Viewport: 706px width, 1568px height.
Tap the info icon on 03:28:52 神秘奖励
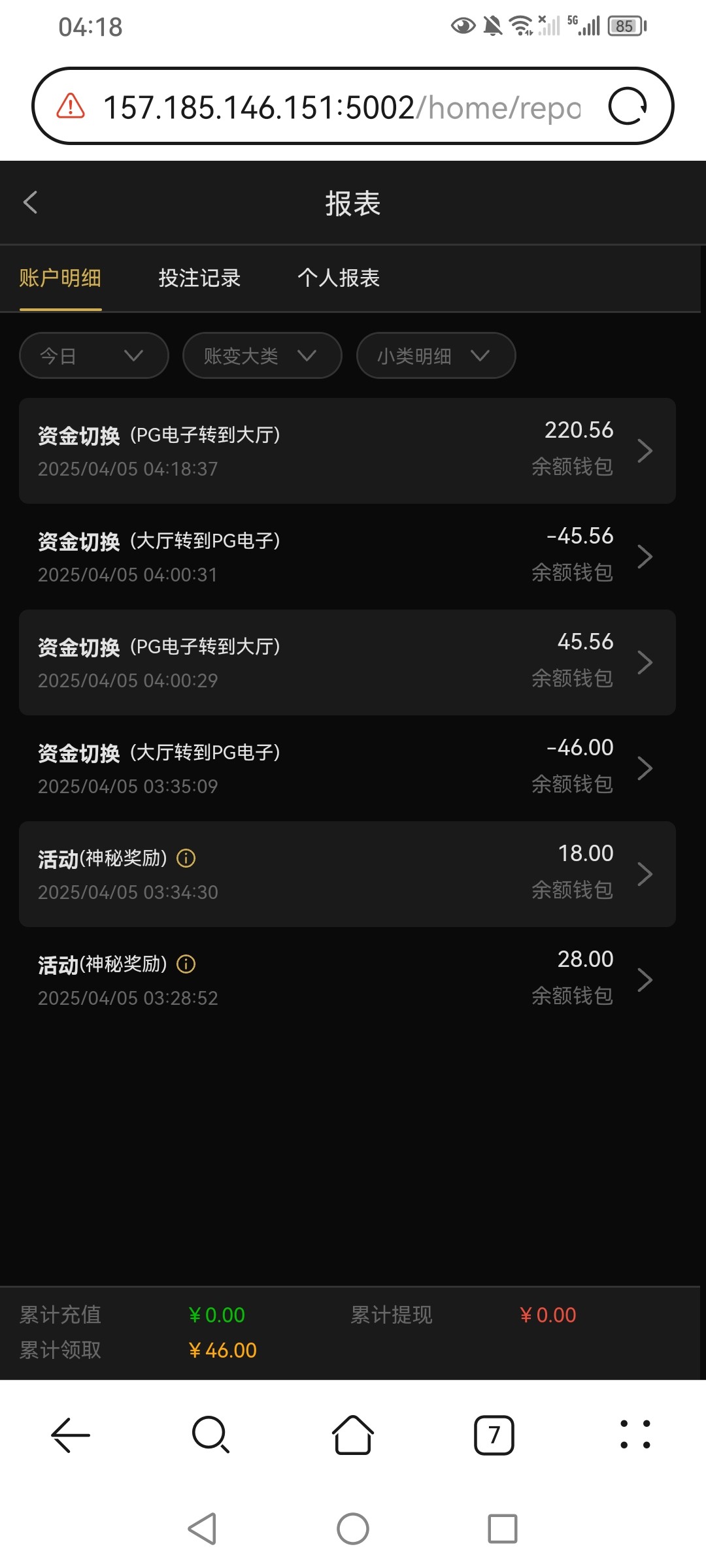point(186,964)
